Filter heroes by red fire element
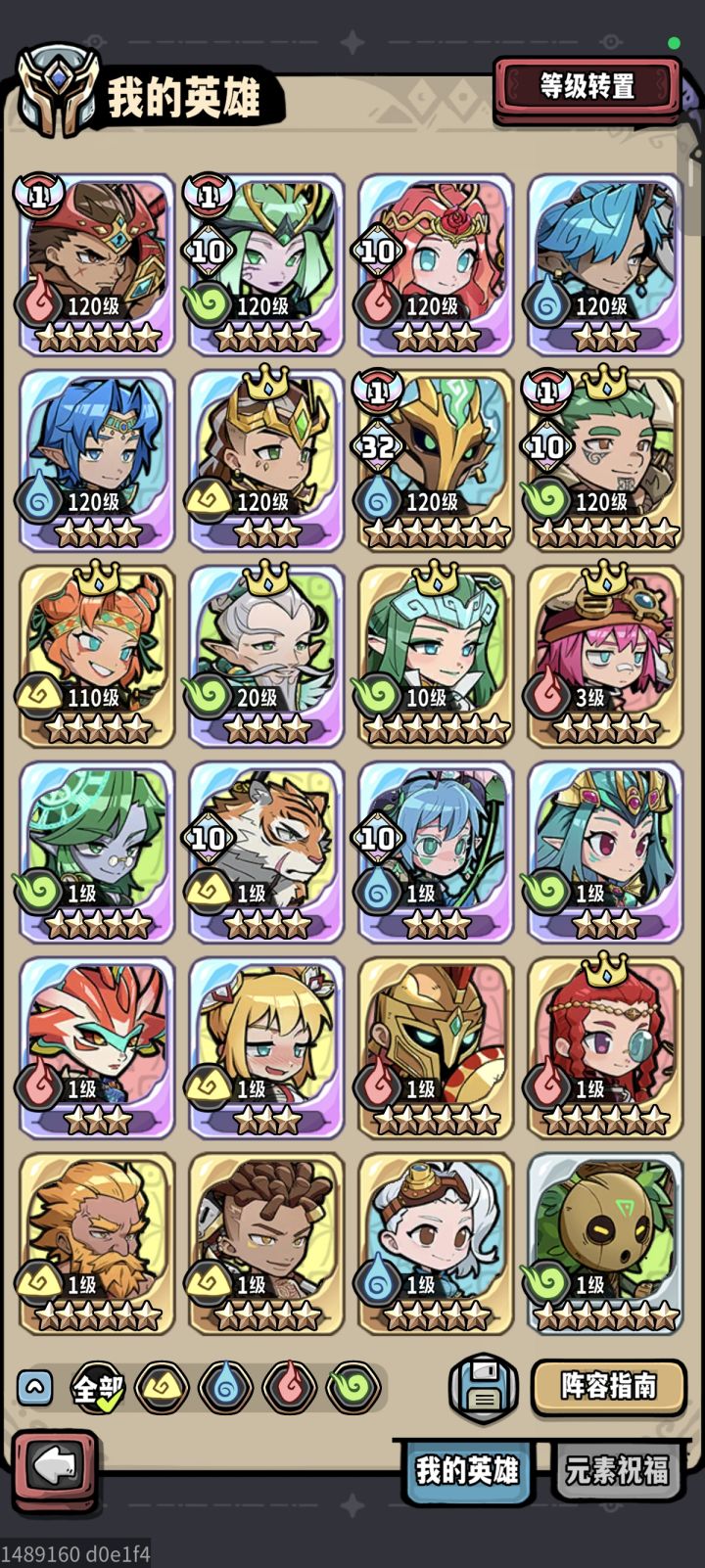This screenshot has width=705, height=1568. [x=290, y=1387]
